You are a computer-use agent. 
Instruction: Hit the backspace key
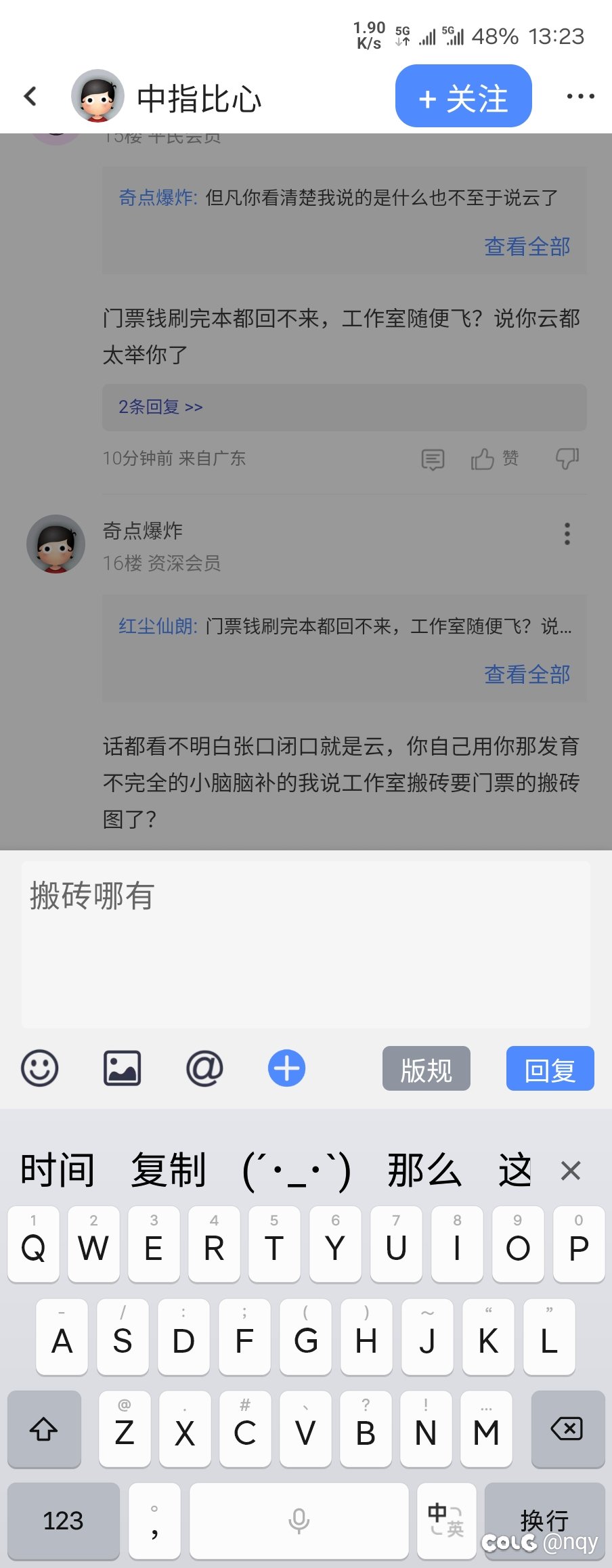click(x=567, y=1429)
